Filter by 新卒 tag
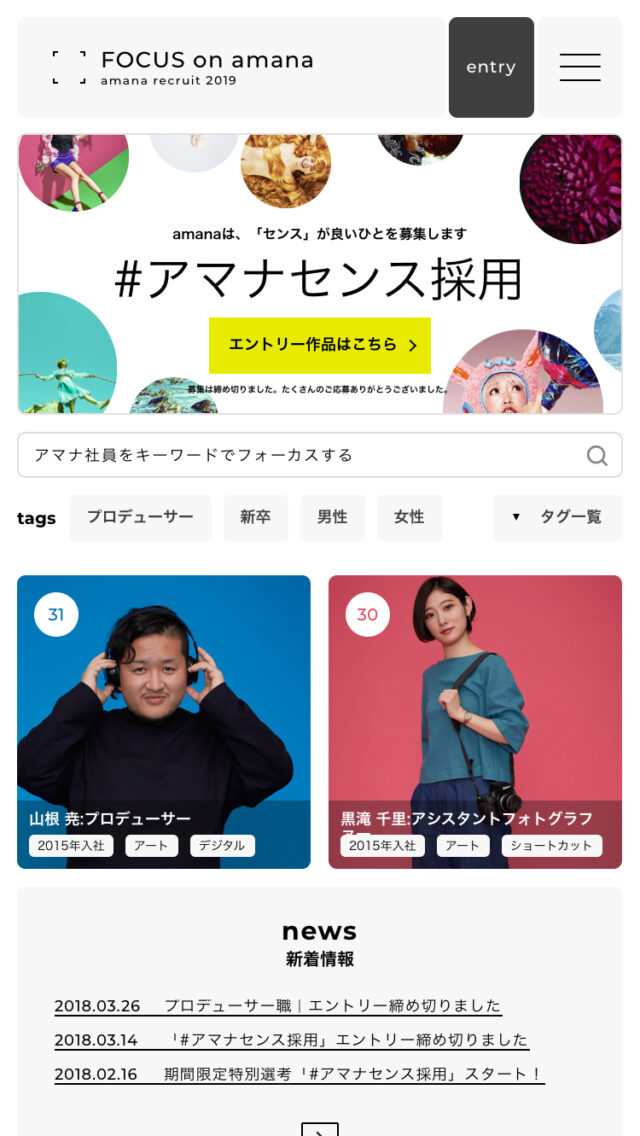Image resolution: width=640 pixels, height=1136 pixels. 255,517
